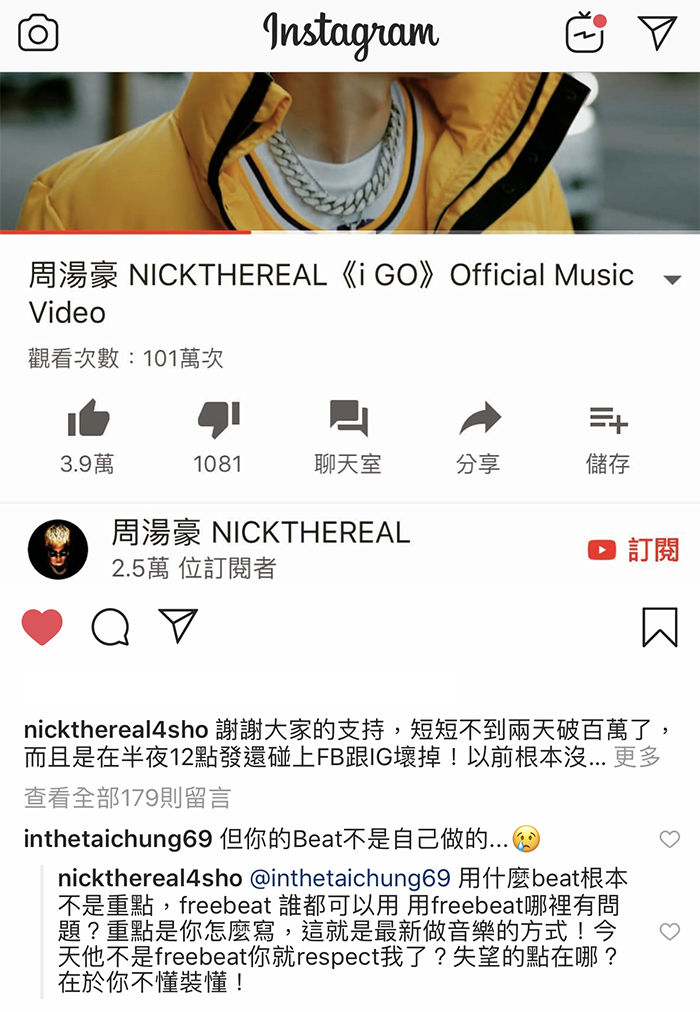
Task: Open nickthereal4sho's profile from the caption
Action: click(x=115, y=728)
